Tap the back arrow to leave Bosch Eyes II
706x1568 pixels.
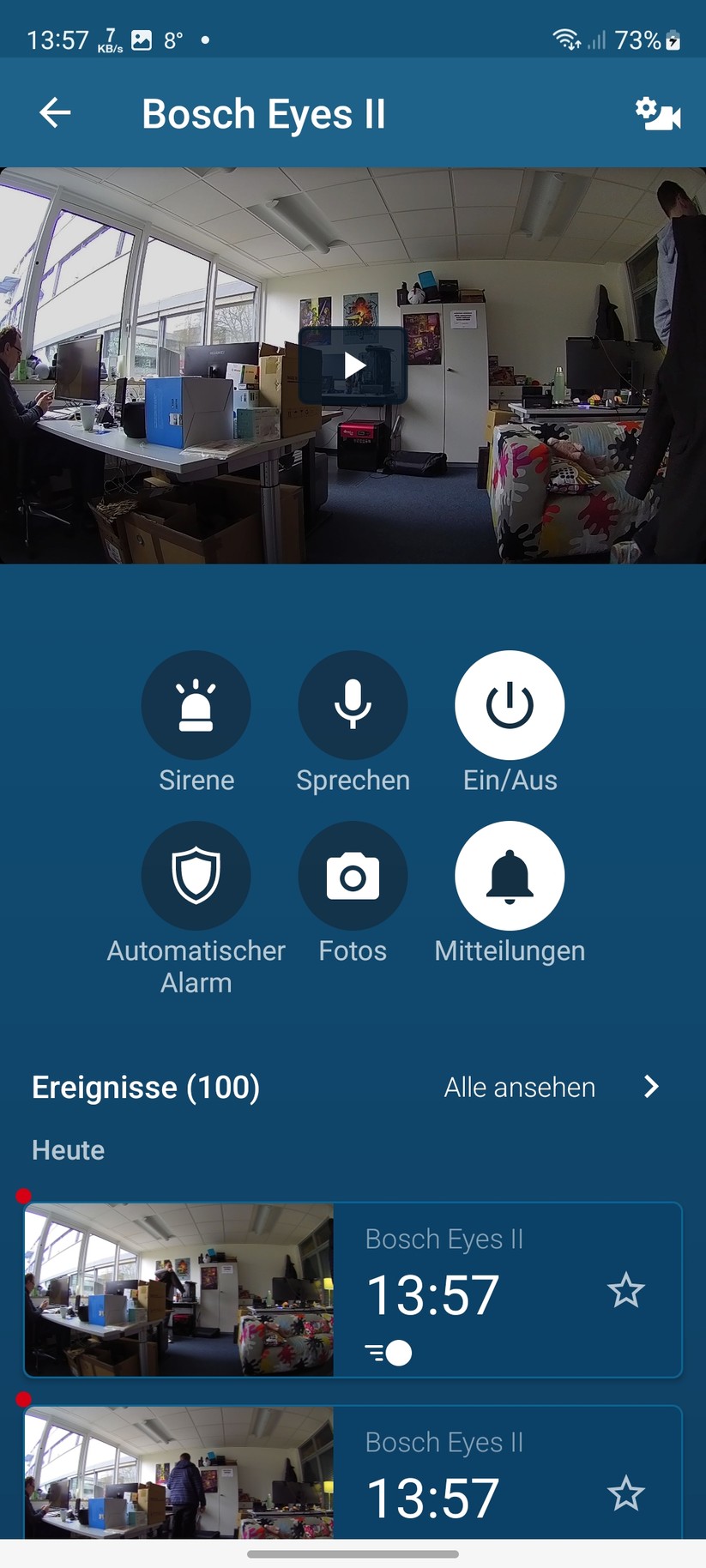(54, 112)
